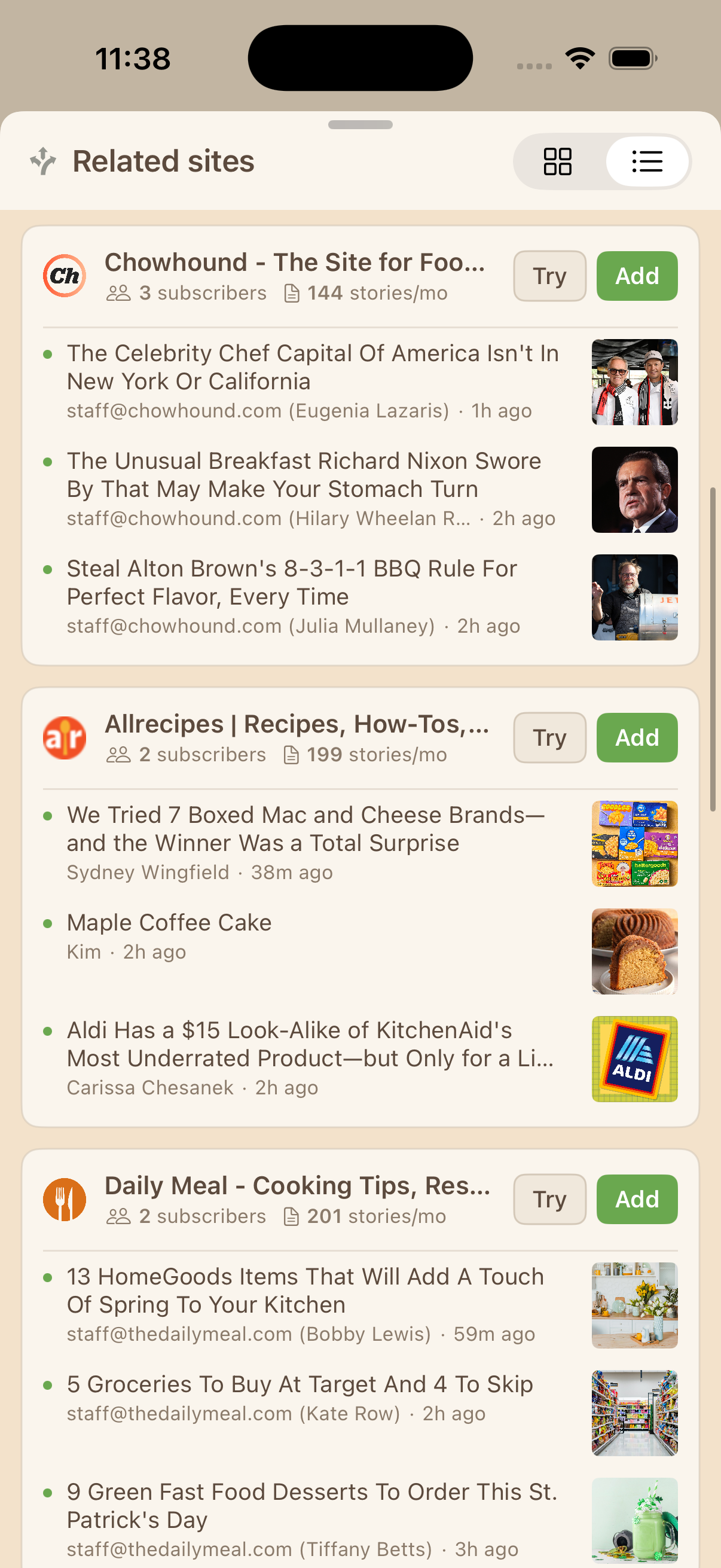Add Allrecipes to subscriptions
The width and height of the screenshot is (721, 1568).
click(637, 737)
